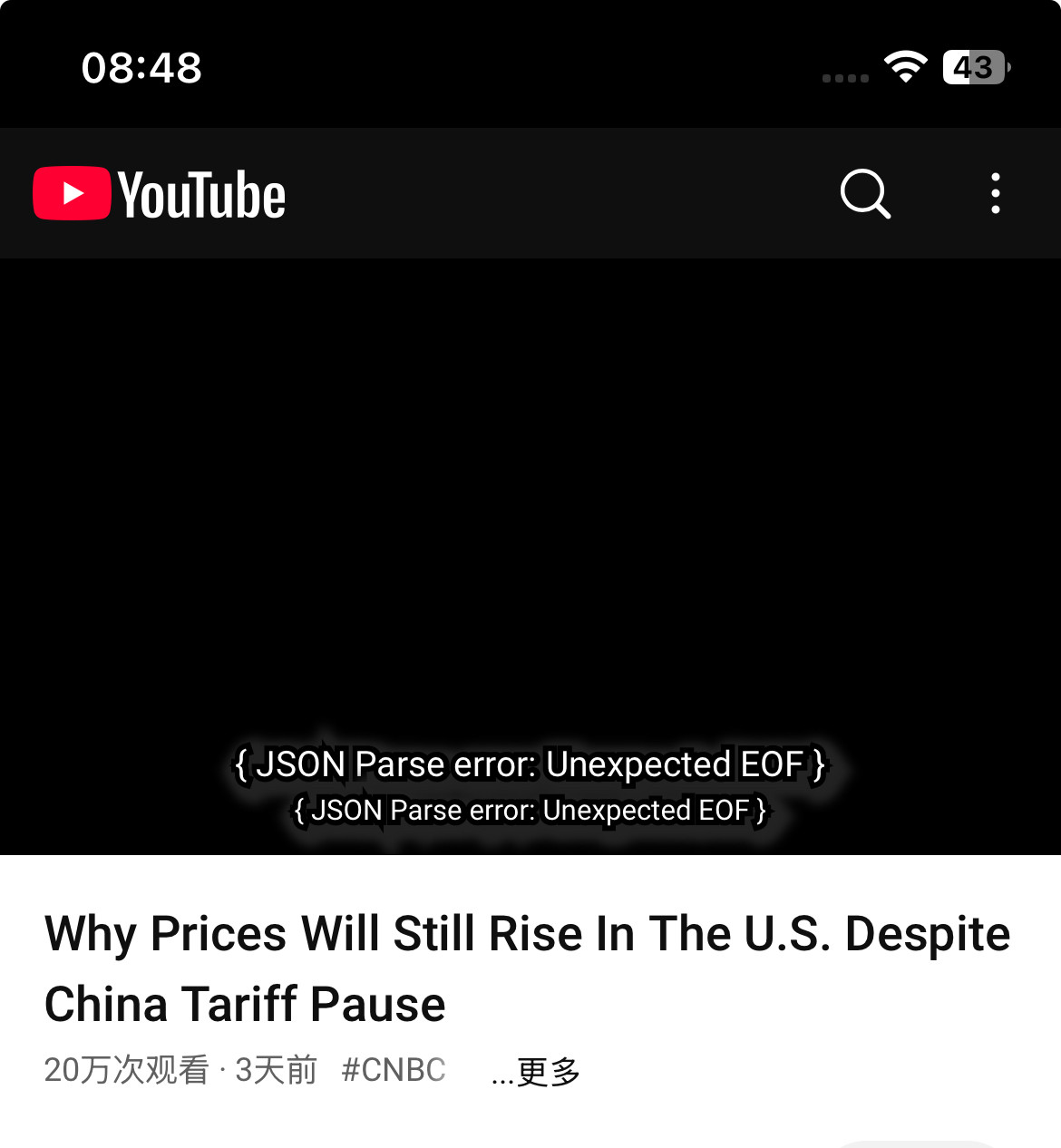Image resolution: width=1061 pixels, height=1148 pixels.
Task: Go to YouTube home via logo
Action: pyautogui.click(x=160, y=194)
